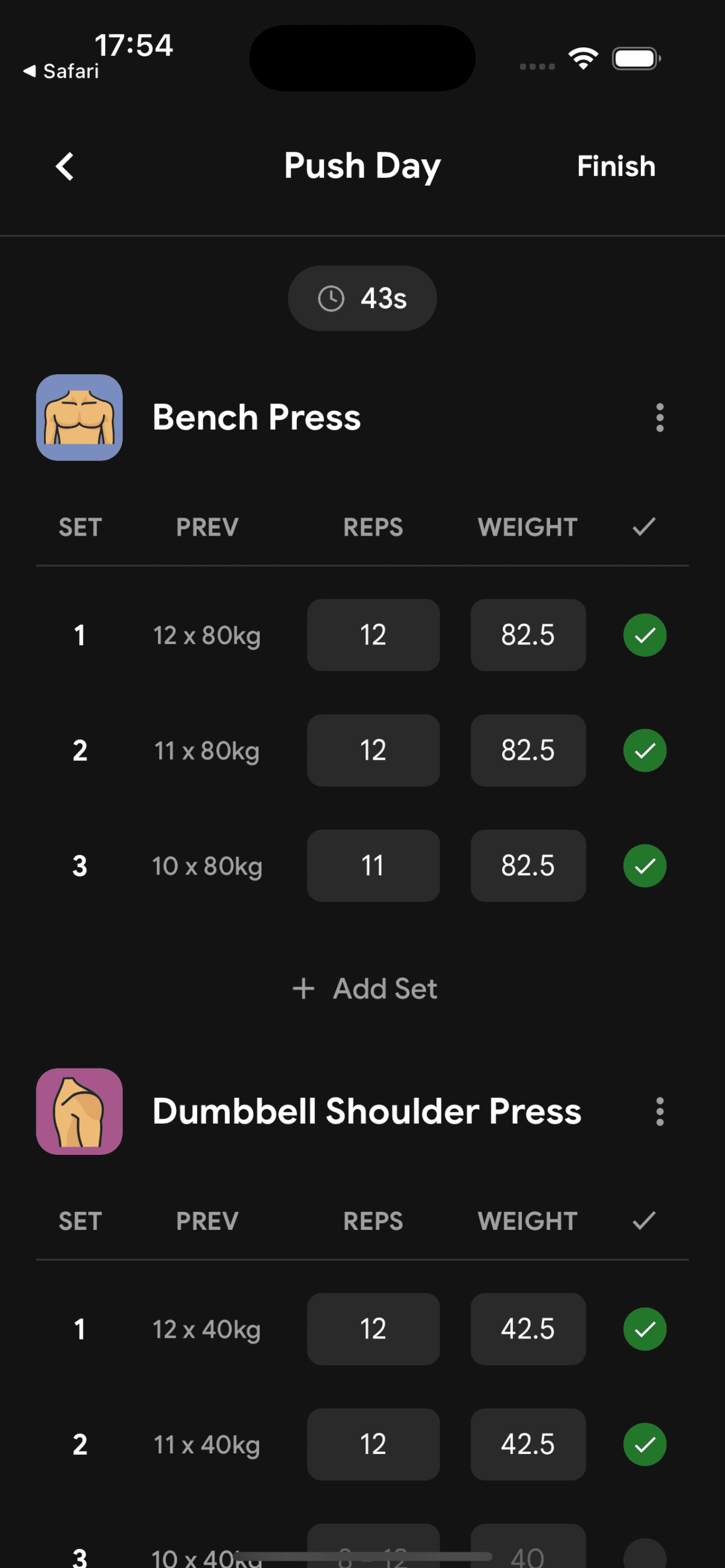725x1568 pixels.
Task: Return to Safari via the status bar
Action: [61, 71]
